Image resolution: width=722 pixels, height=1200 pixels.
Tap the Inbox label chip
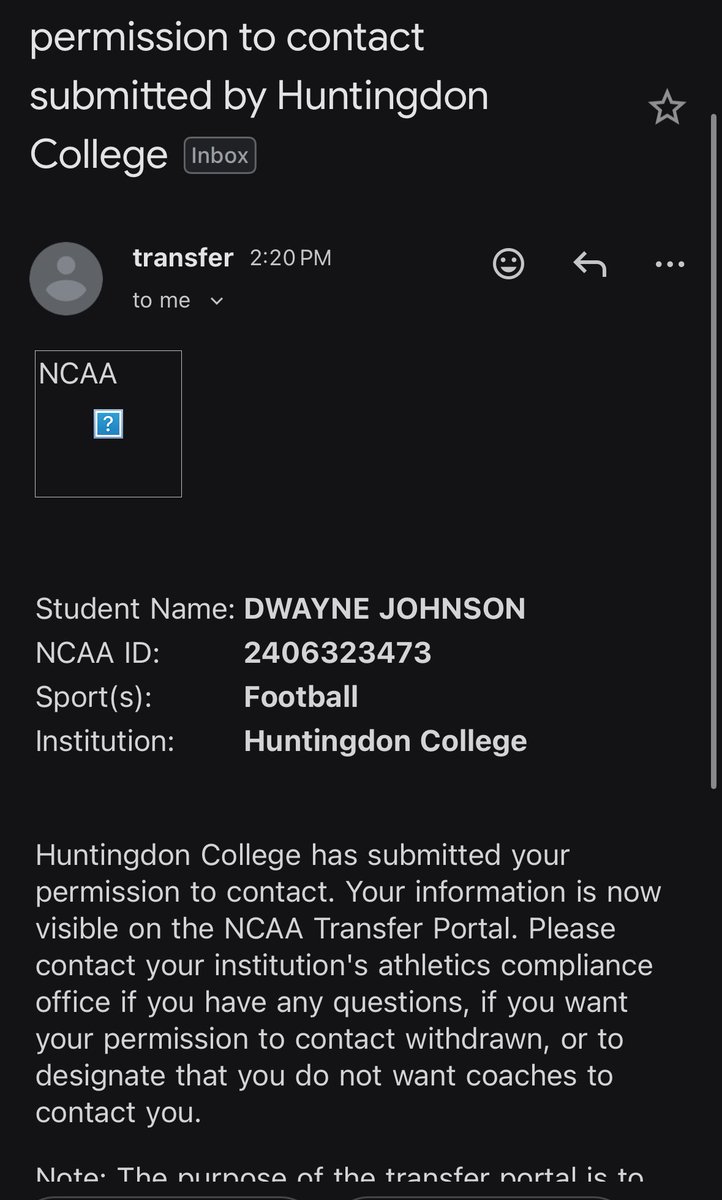(x=220, y=156)
